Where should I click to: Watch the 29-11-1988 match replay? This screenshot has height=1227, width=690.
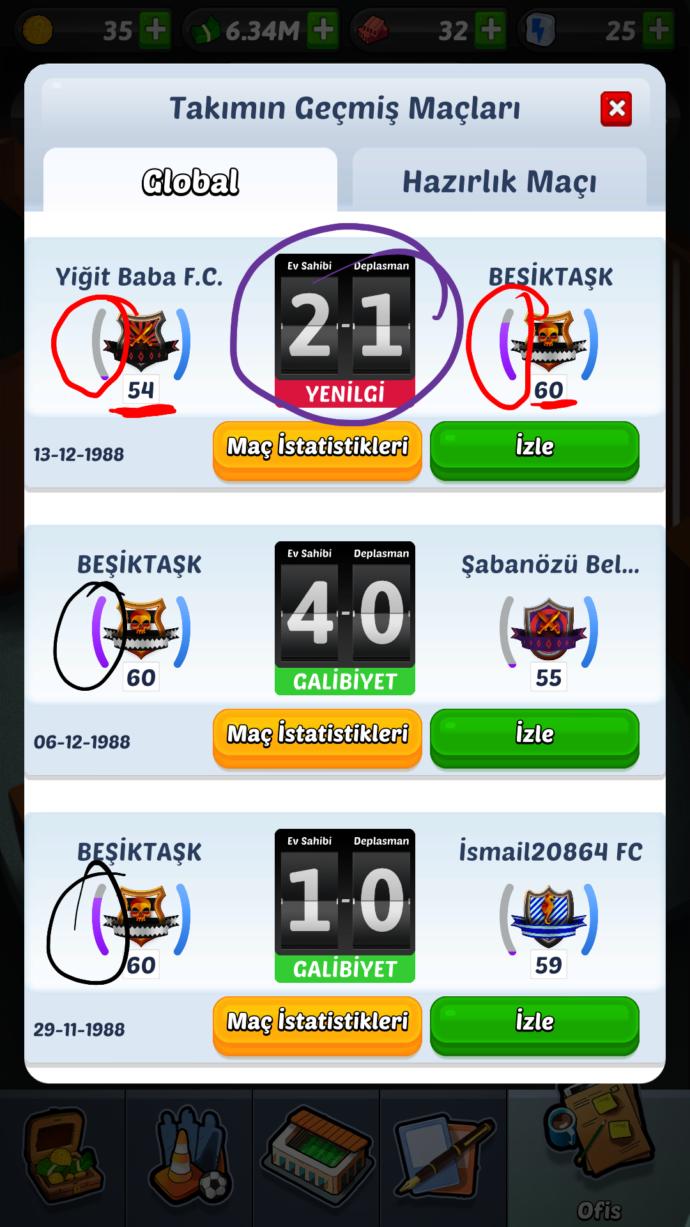click(534, 1024)
